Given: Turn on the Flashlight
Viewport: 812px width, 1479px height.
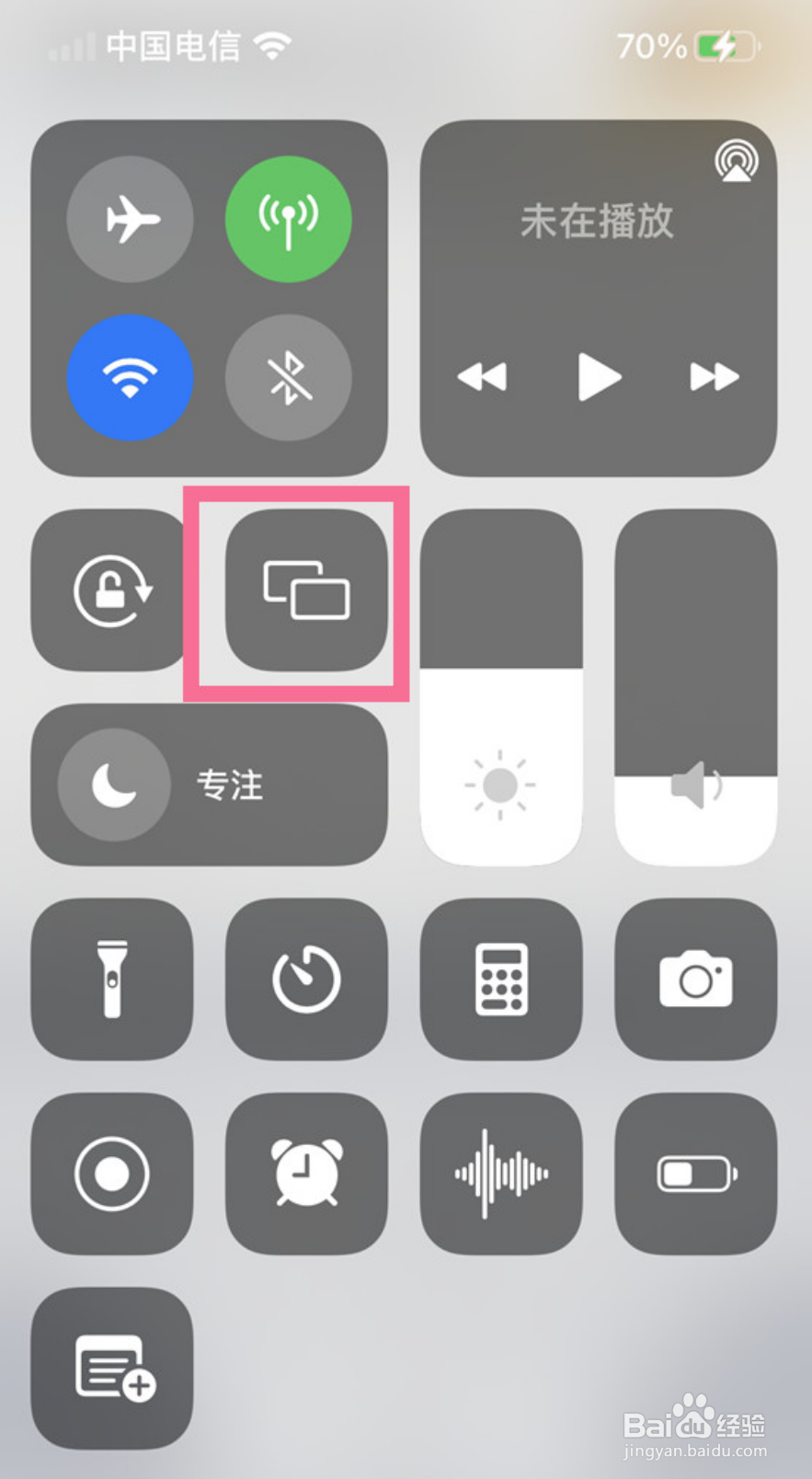Looking at the screenshot, I should coord(112,978).
